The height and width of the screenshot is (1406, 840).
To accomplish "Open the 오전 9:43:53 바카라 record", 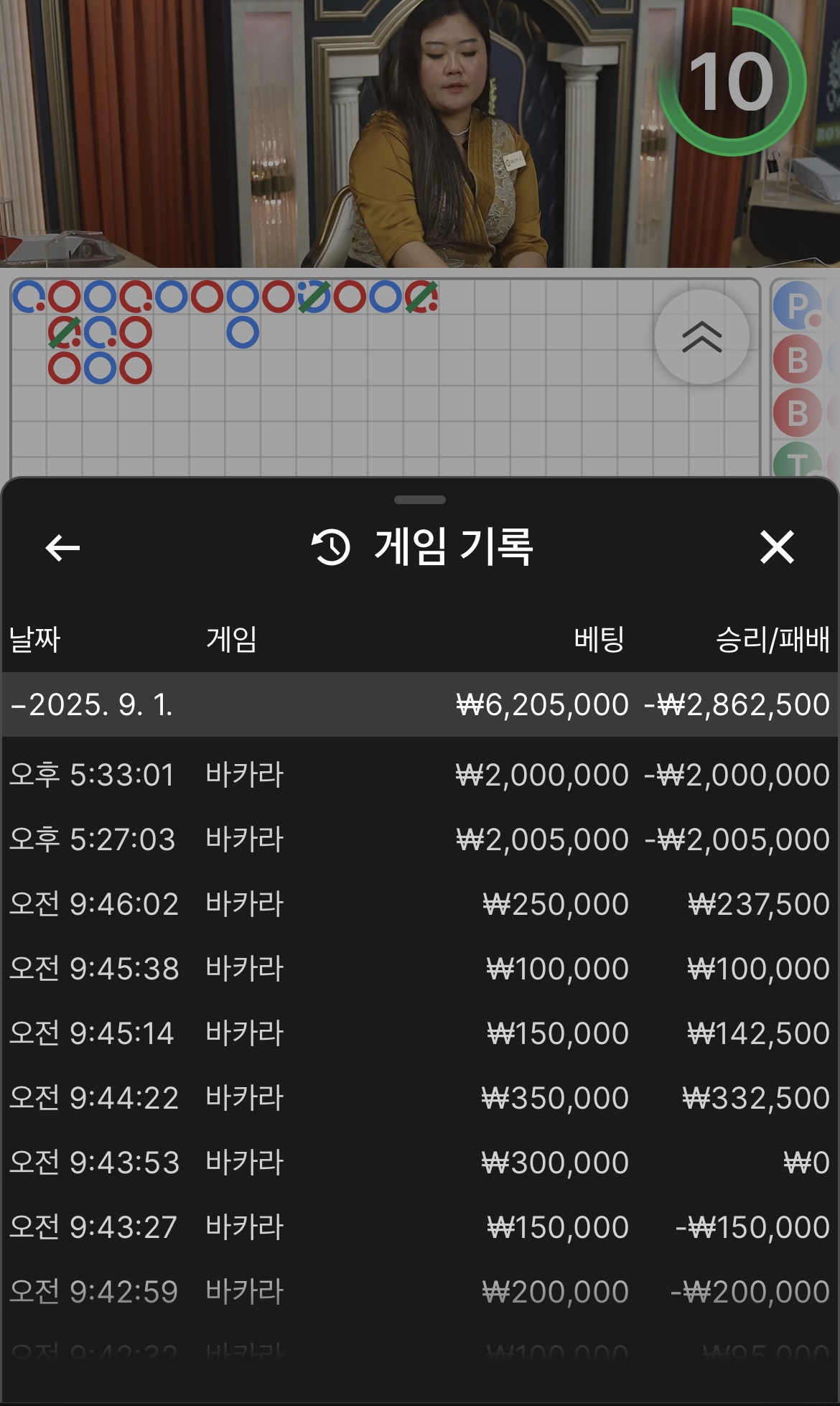I will tap(420, 1163).
